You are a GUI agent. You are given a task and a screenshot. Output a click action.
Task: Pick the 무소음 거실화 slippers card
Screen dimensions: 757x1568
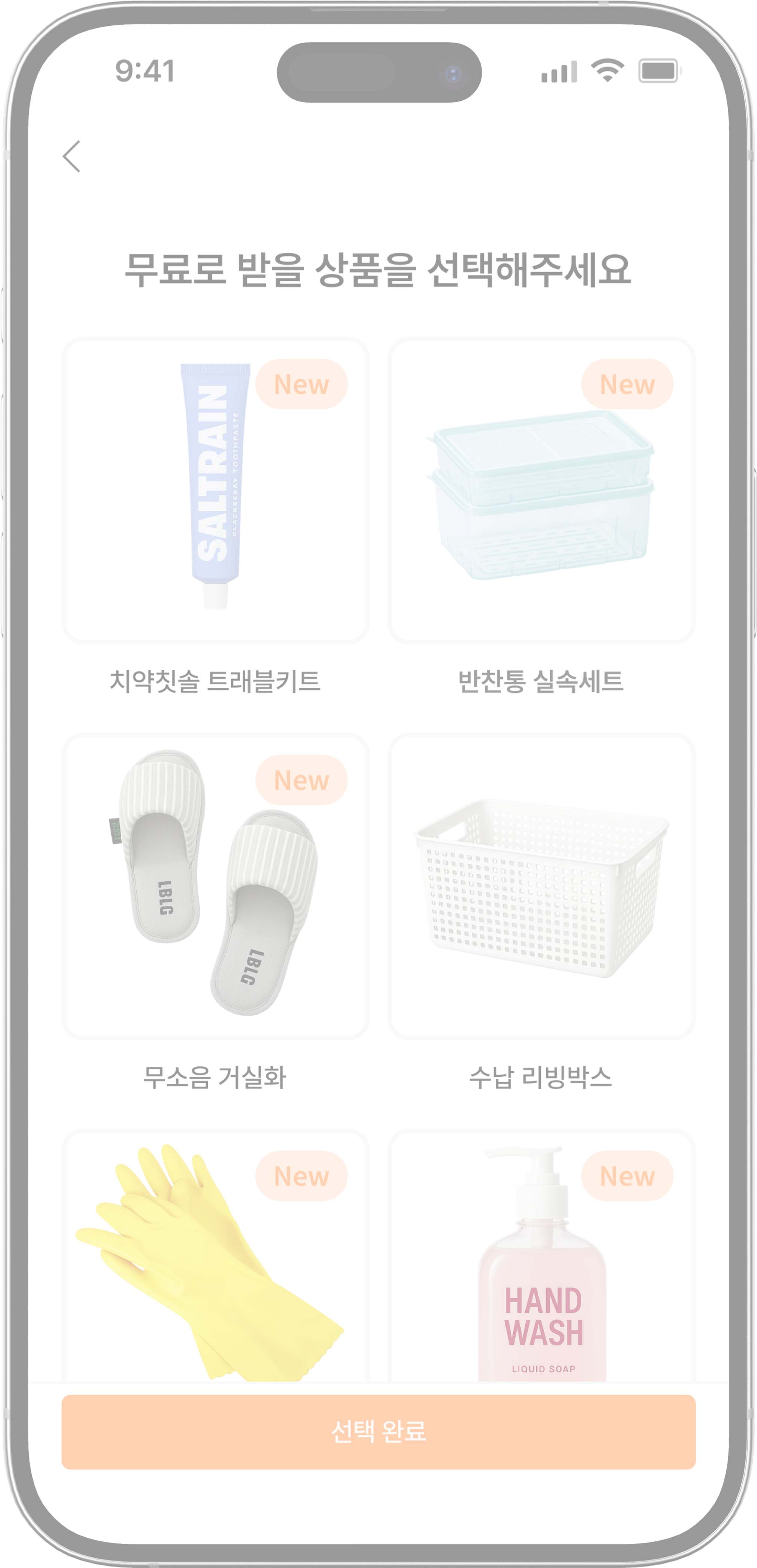(x=215, y=886)
